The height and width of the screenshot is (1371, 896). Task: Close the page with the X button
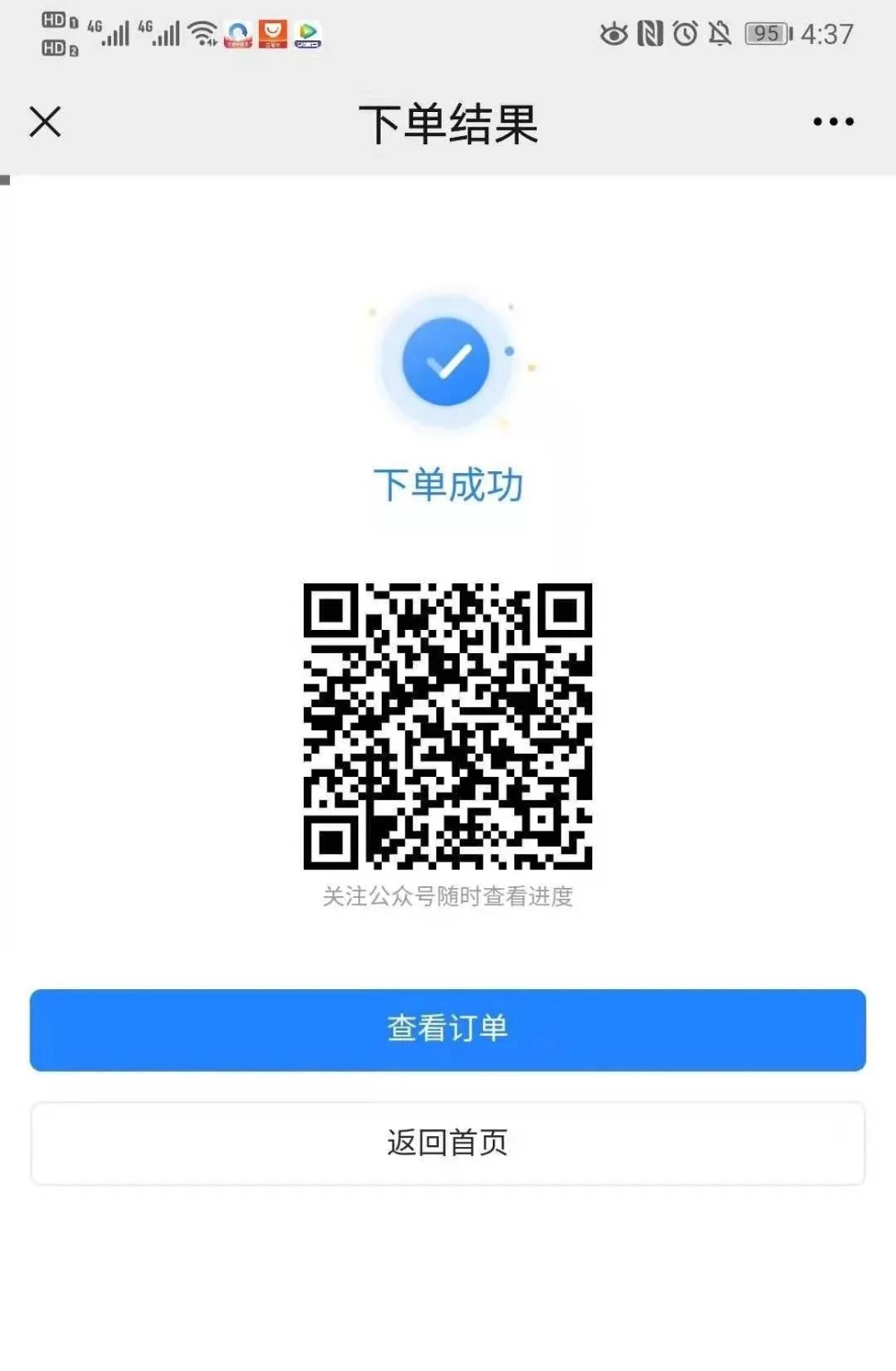point(45,121)
